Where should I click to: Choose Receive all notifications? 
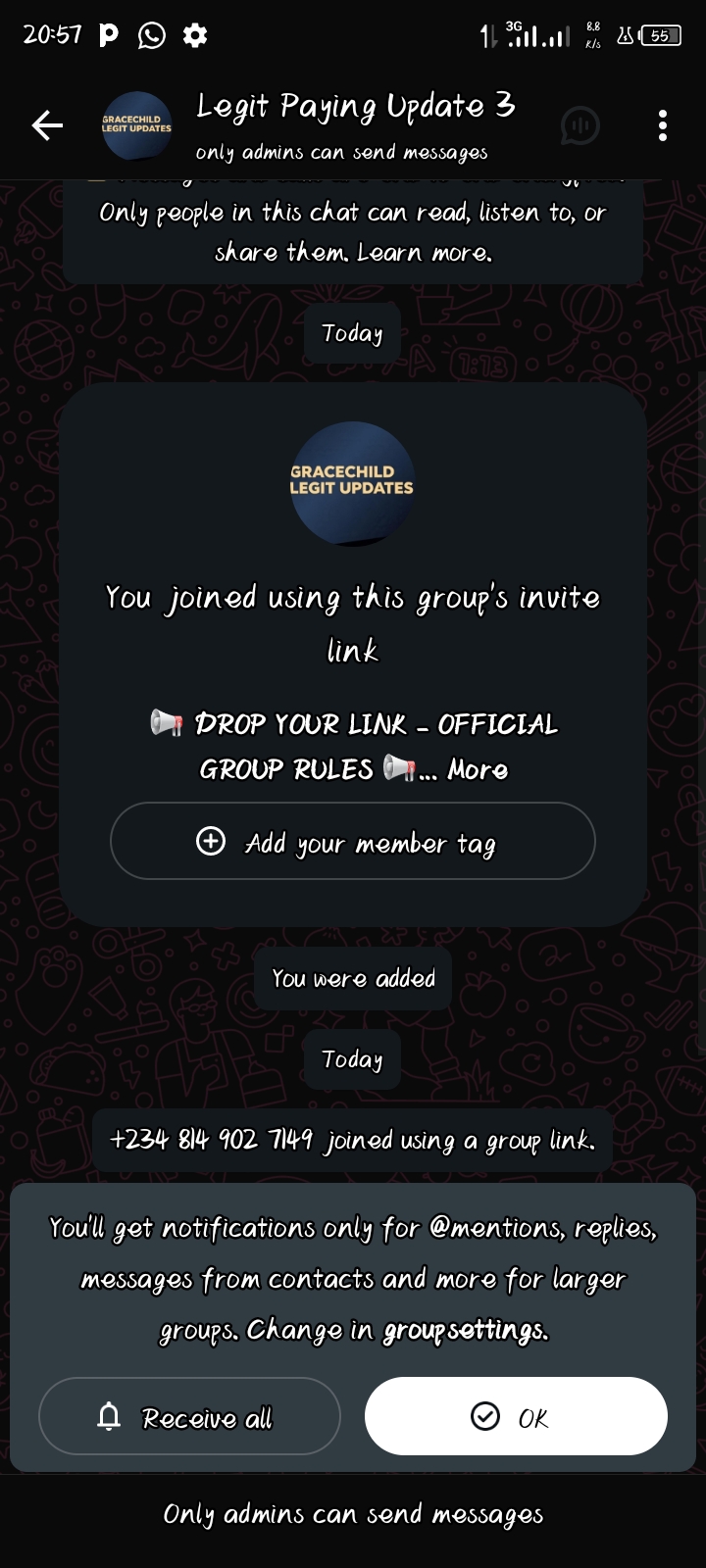[189, 1416]
